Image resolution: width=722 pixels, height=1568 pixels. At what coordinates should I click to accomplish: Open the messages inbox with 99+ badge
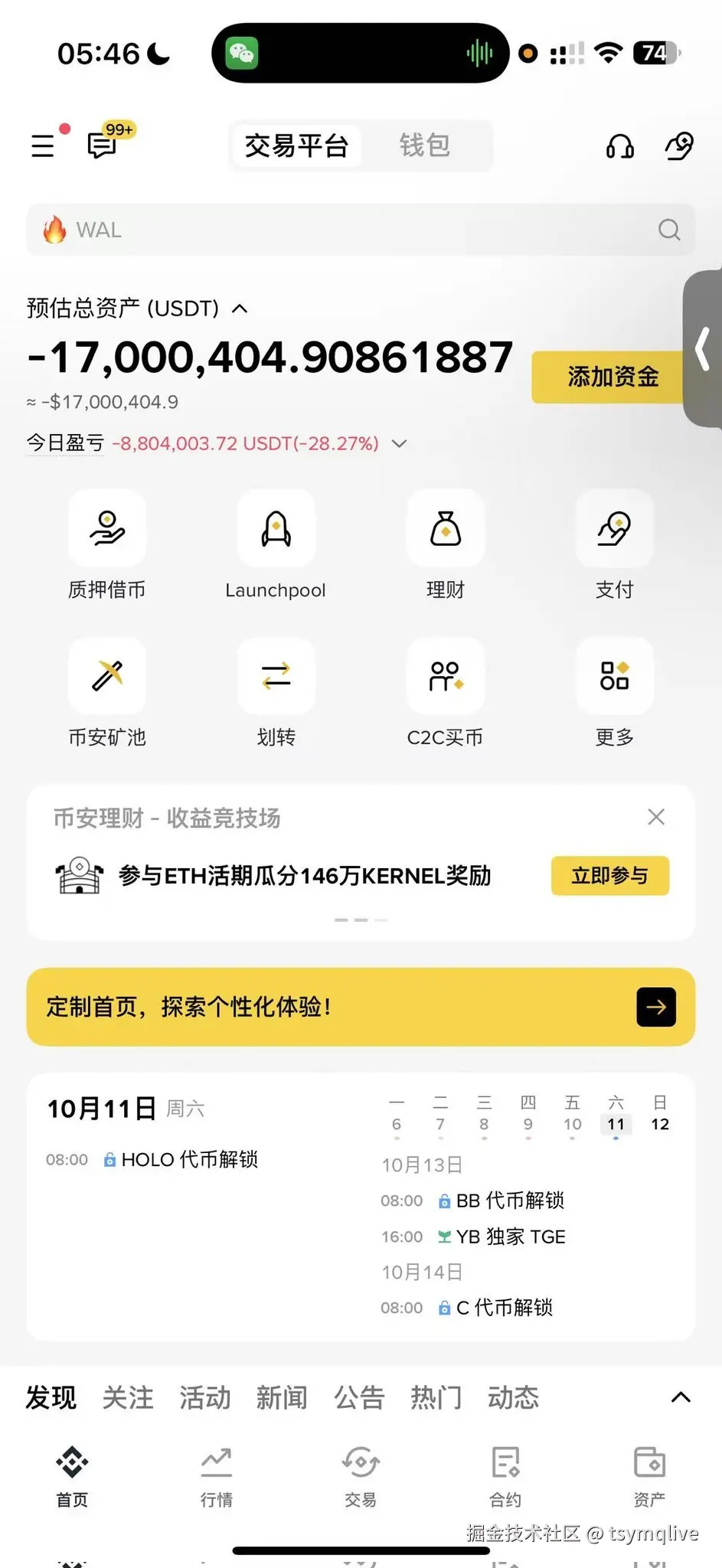click(100, 147)
